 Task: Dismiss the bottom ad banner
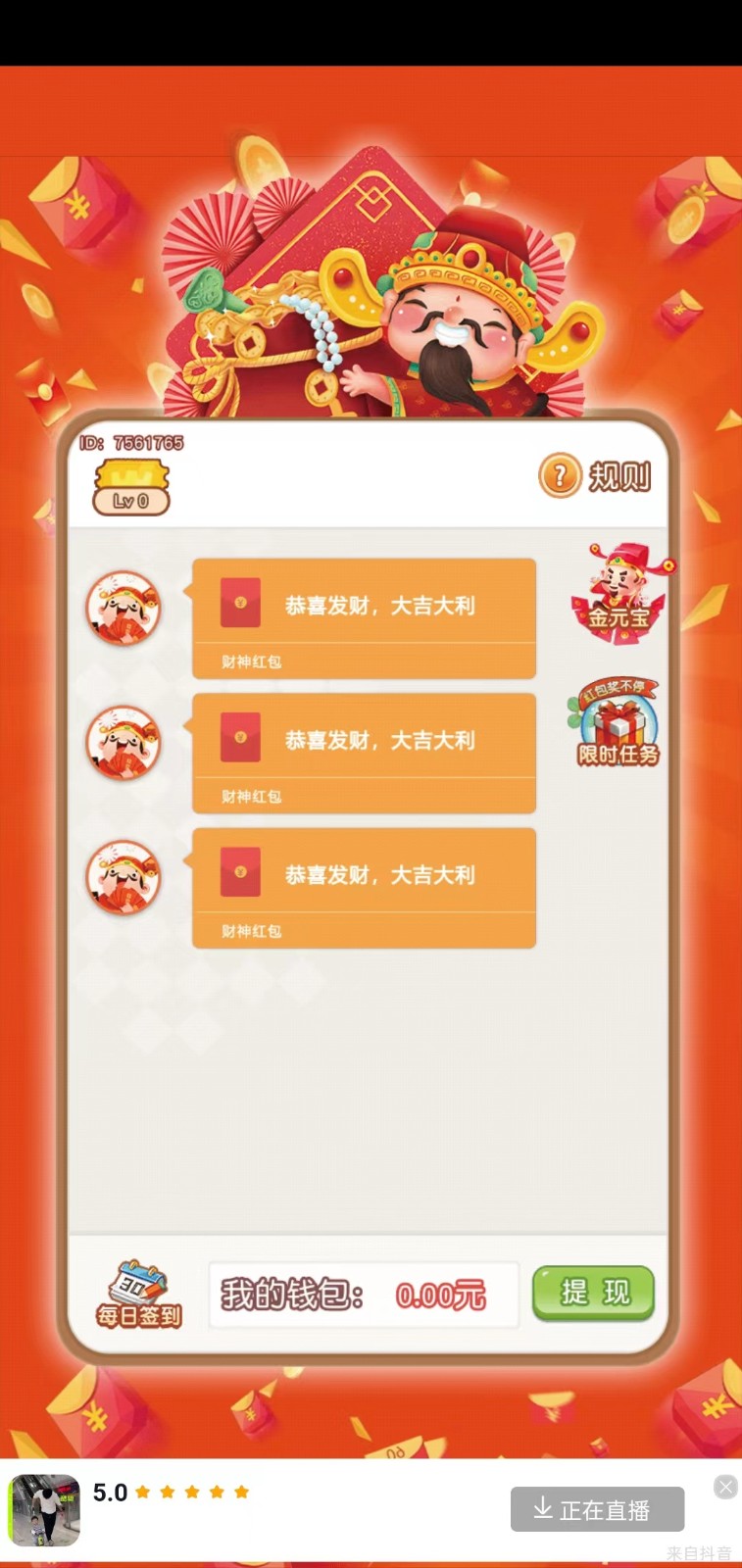point(725,1487)
